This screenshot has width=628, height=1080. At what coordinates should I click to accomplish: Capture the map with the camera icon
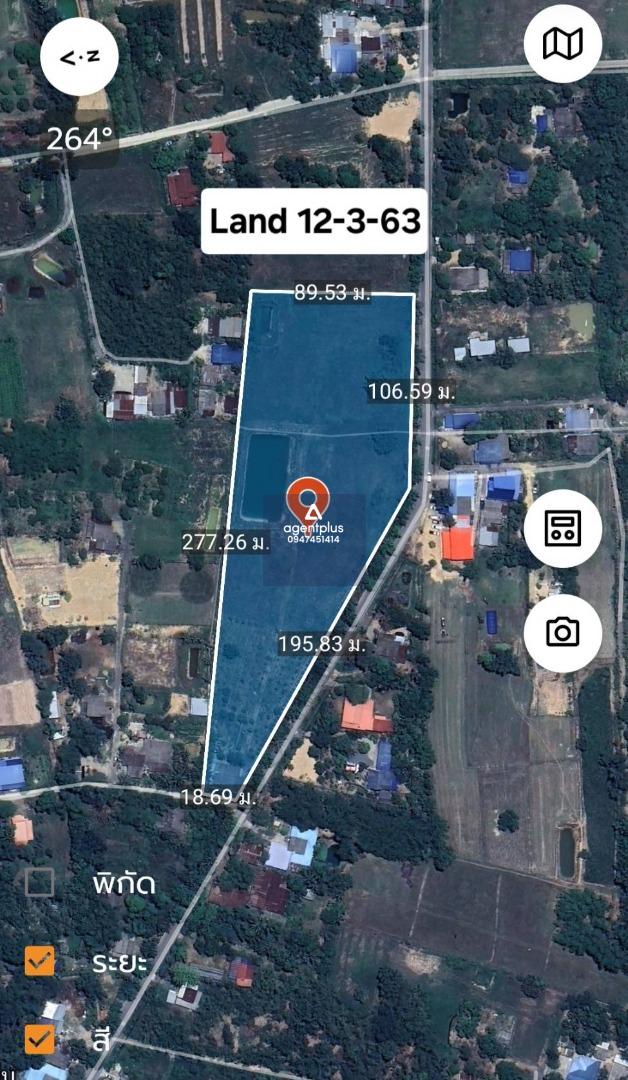pos(563,632)
